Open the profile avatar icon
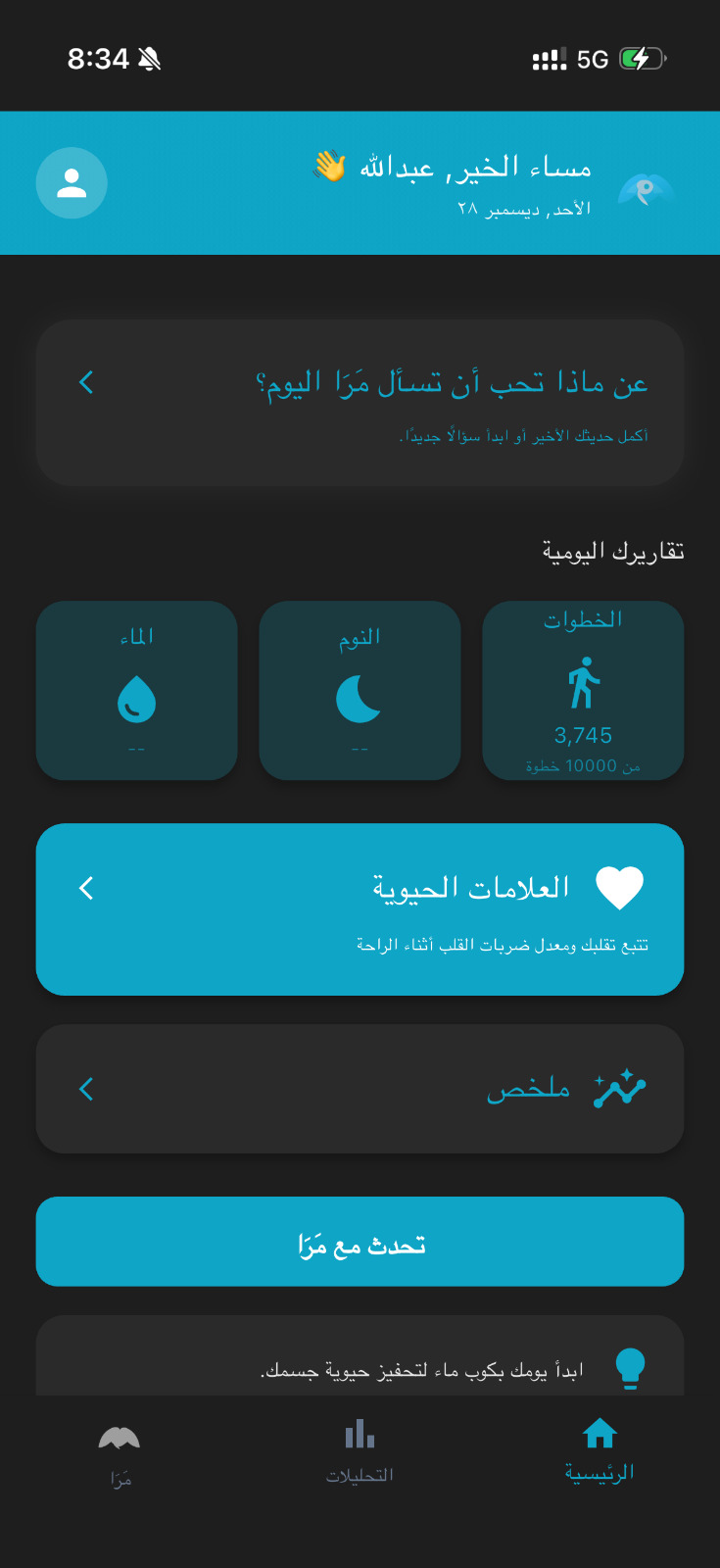720x1568 pixels. [71, 182]
